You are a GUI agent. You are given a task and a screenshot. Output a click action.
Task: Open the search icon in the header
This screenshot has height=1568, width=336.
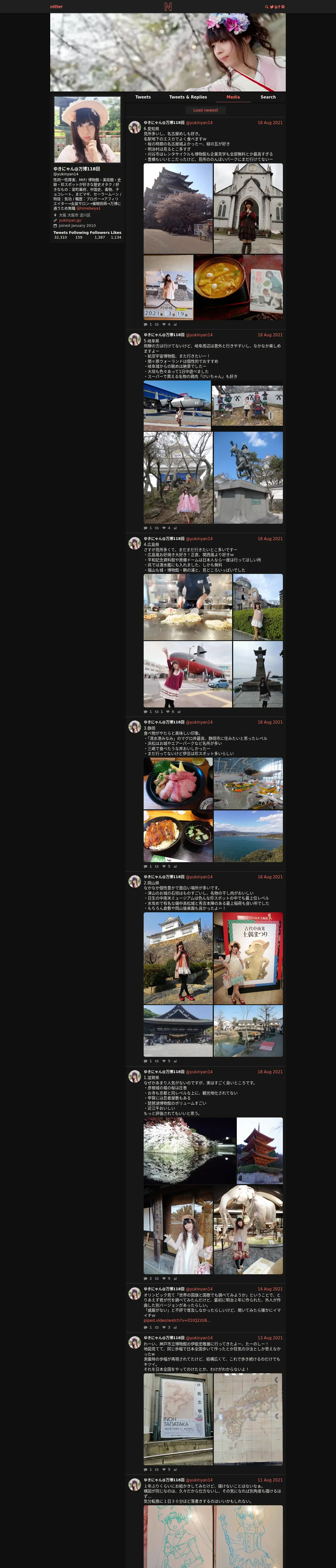[266, 7]
